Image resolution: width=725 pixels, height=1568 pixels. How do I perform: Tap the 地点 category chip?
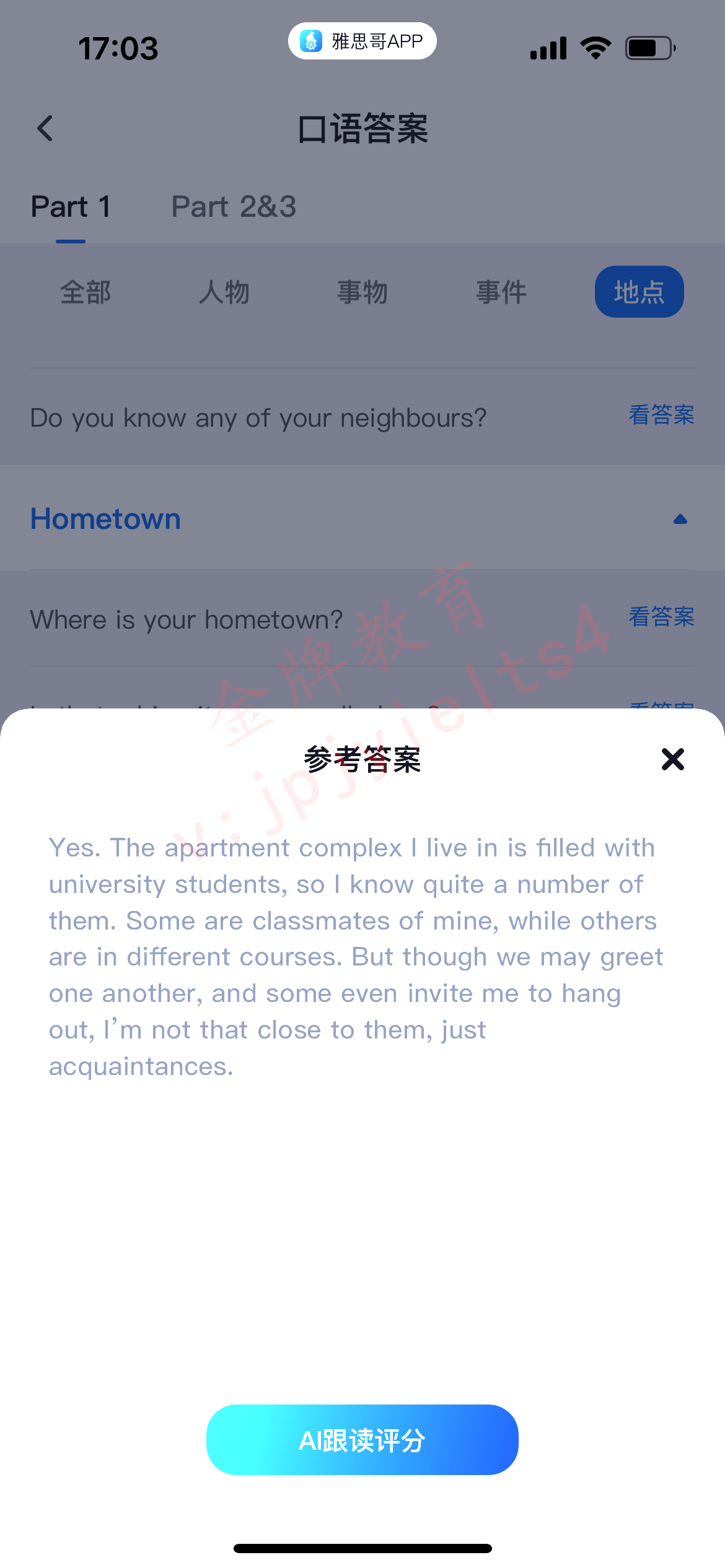639,292
